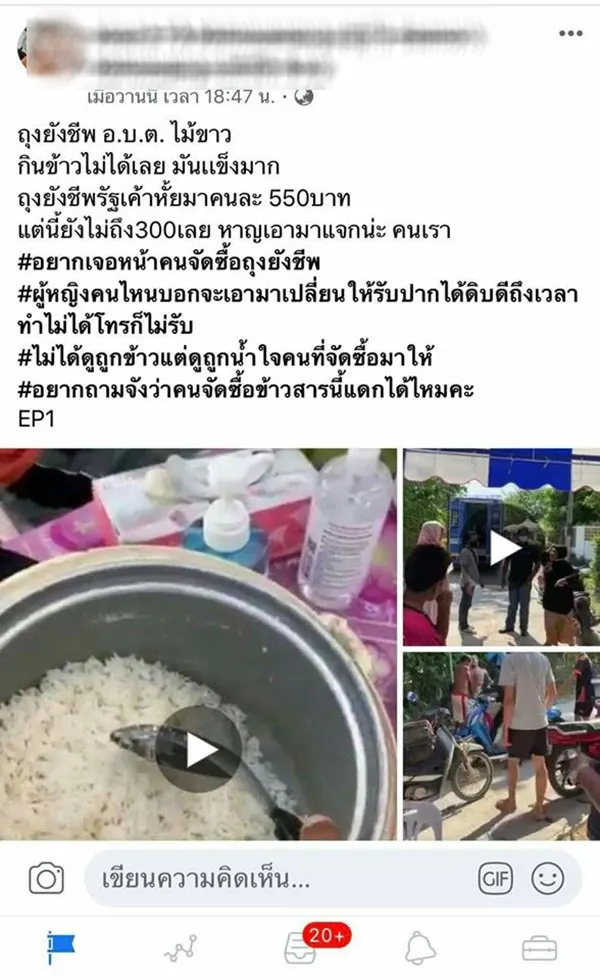Write a comment in the comment field
This screenshot has height=980, width=600.
click(x=280, y=880)
